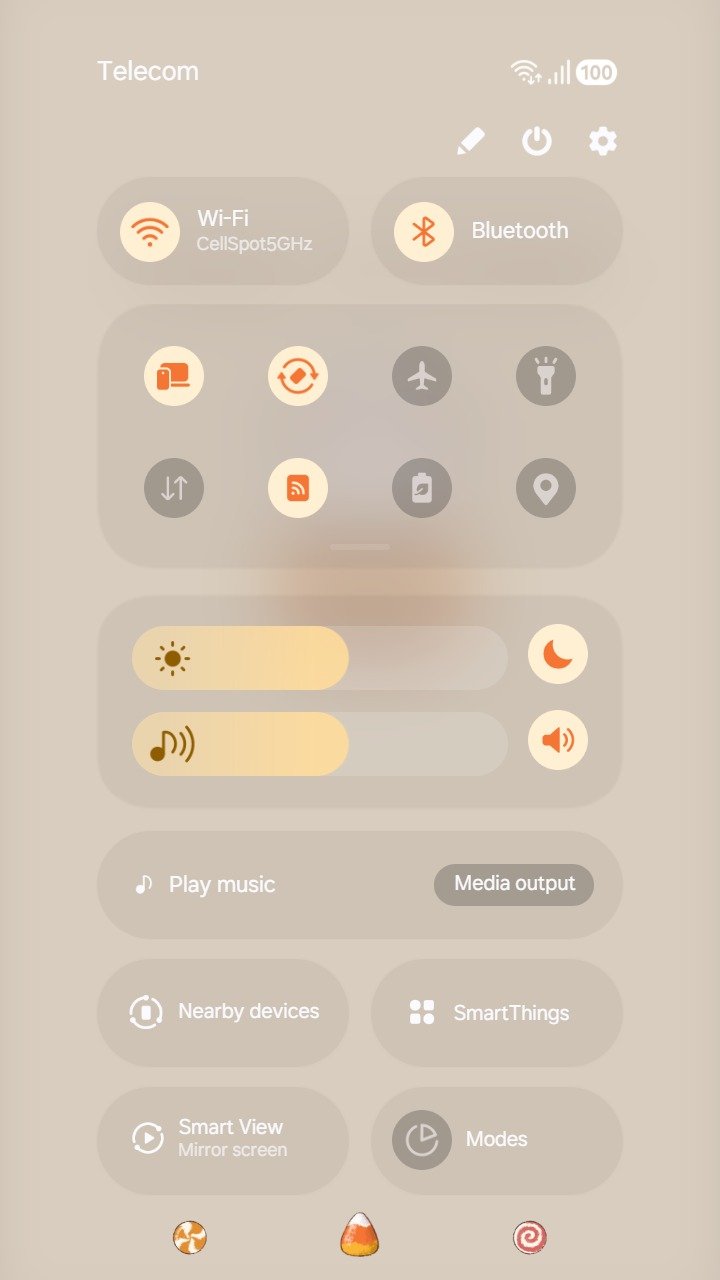The image size is (720, 1280).
Task: Turn on the flashlight
Action: [x=546, y=377]
